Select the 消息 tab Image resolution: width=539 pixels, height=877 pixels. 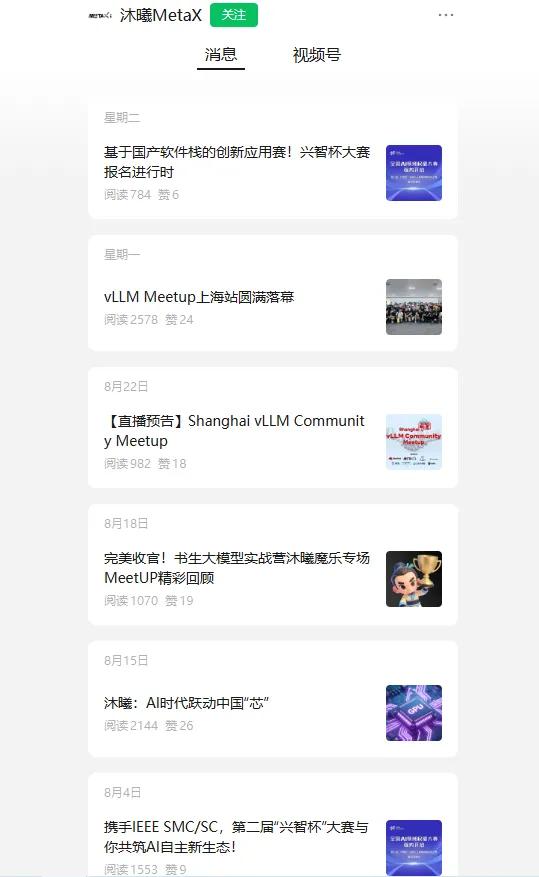[x=221, y=55]
